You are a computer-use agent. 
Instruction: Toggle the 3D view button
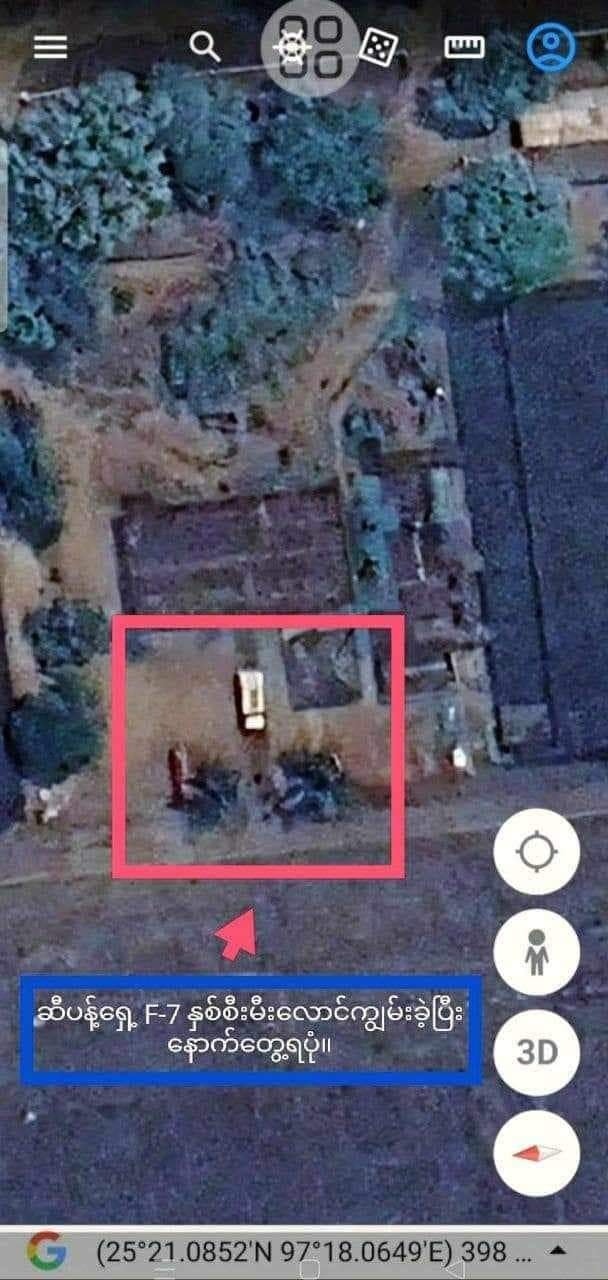[536, 1052]
